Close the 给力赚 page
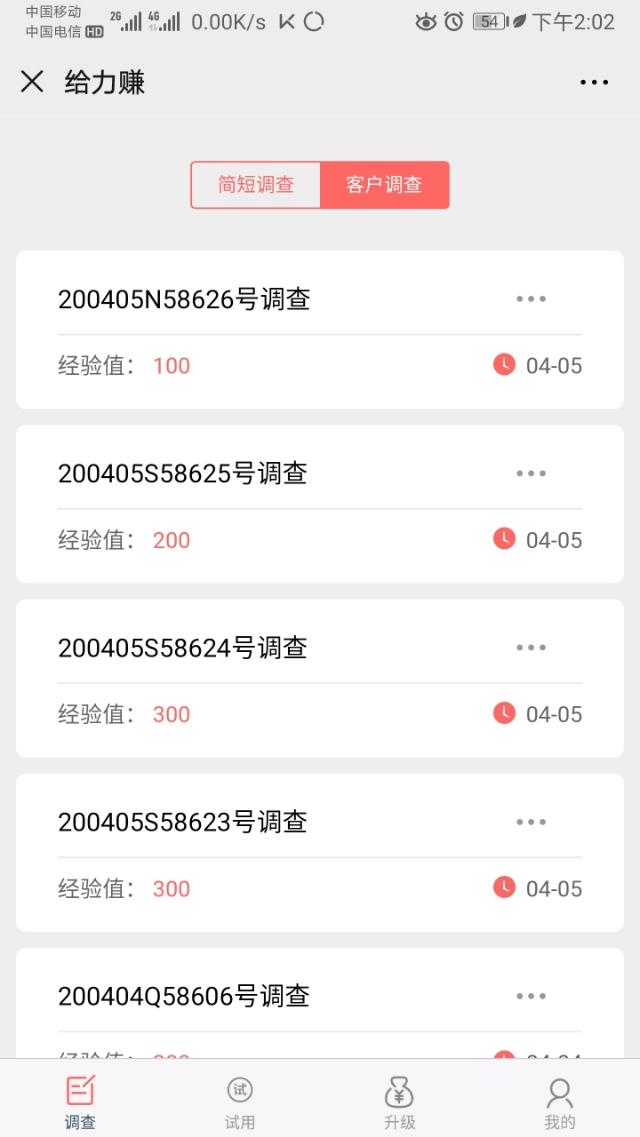This screenshot has width=640, height=1137. [32, 82]
